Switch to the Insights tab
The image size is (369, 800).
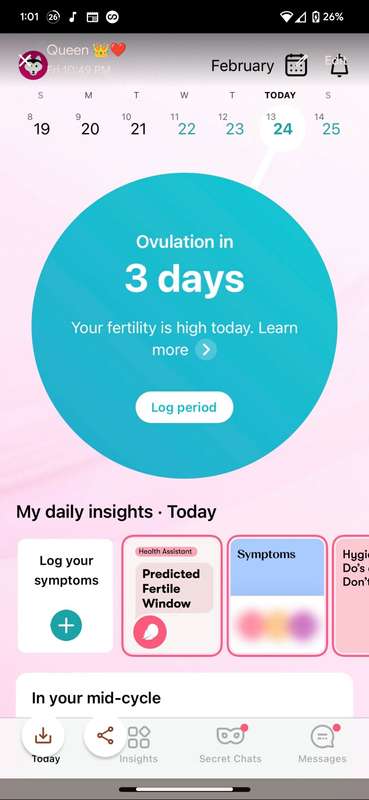[138, 745]
